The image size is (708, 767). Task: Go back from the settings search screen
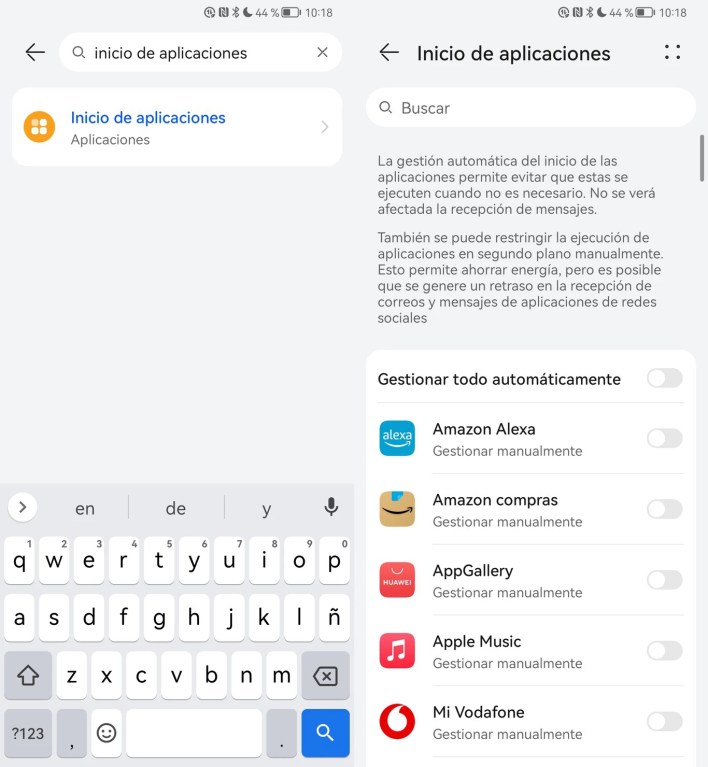click(35, 53)
